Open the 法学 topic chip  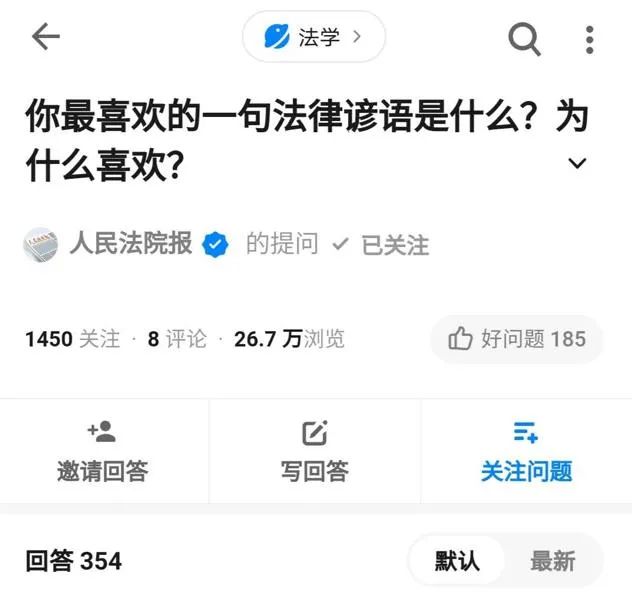pos(314,38)
